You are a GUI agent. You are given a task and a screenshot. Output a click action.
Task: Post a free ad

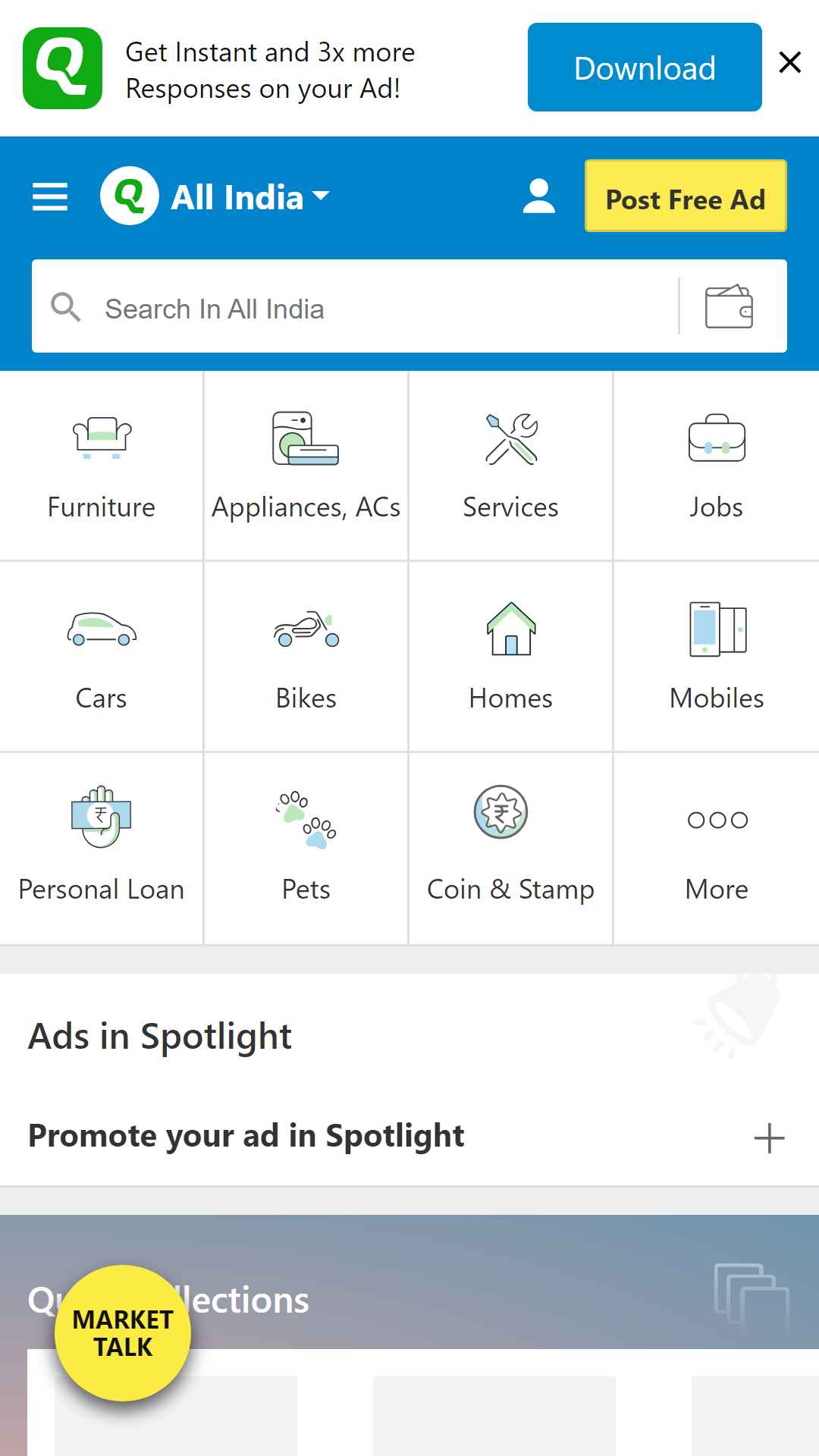(x=686, y=196)
